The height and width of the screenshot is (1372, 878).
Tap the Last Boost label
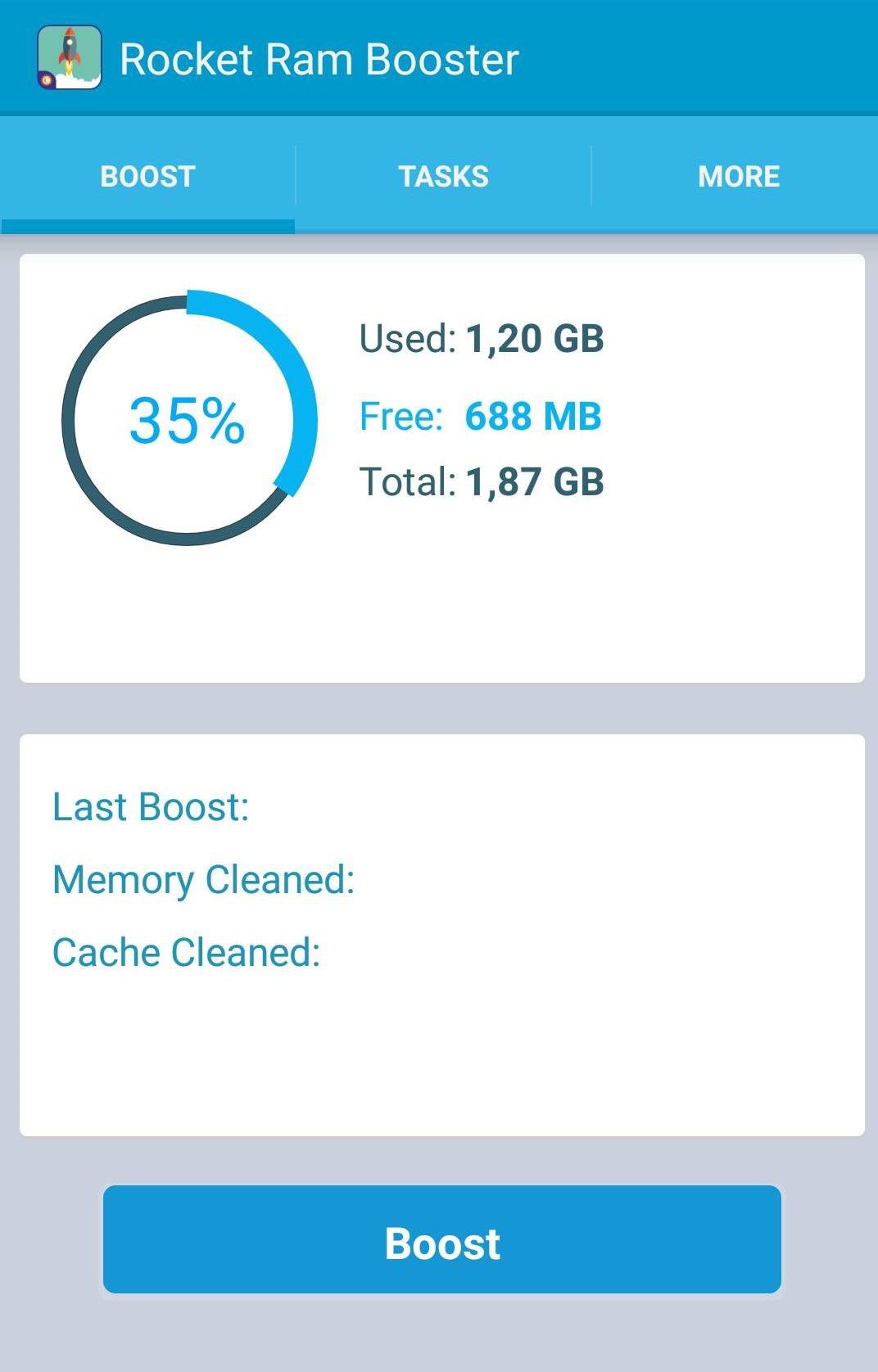coord(151,806)
